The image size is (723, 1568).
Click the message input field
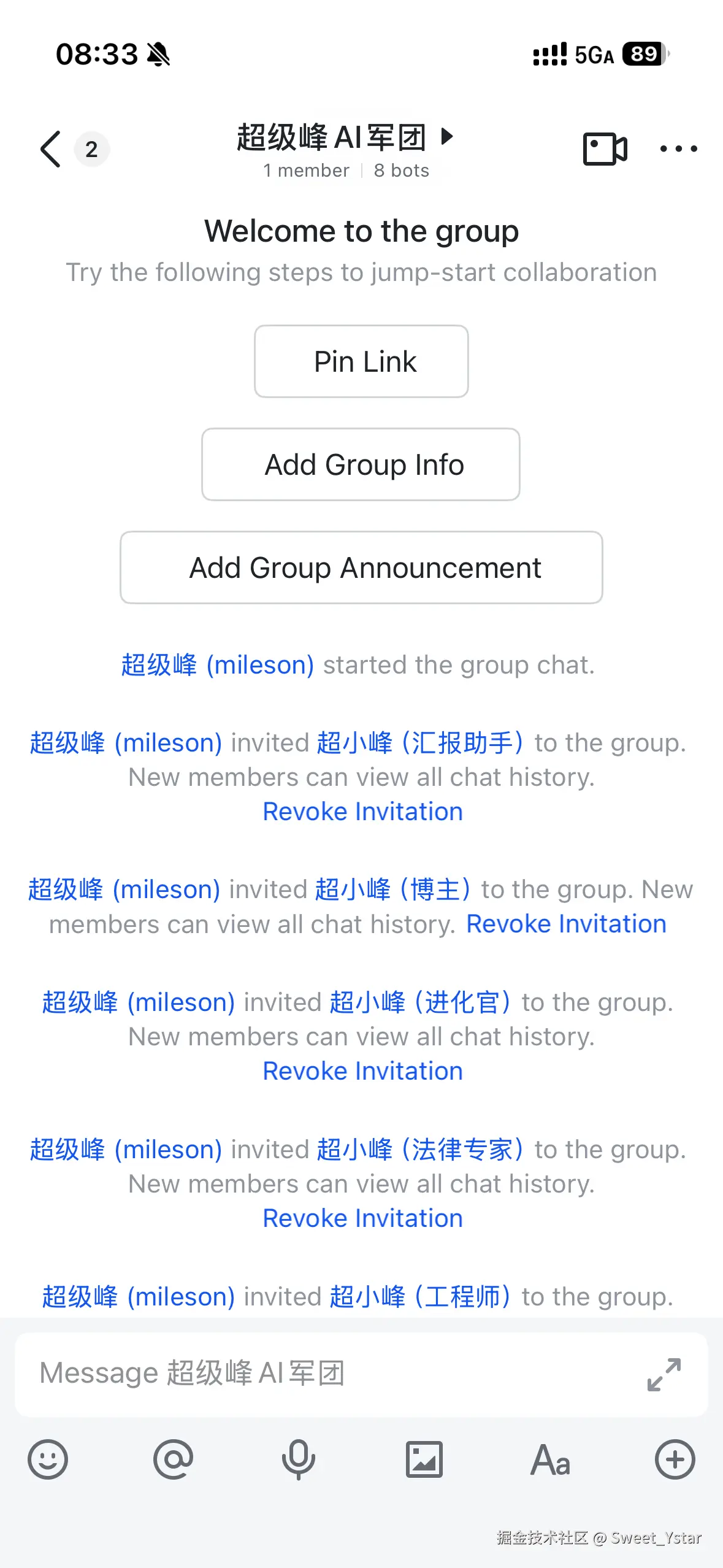[x=245, y=1374]
